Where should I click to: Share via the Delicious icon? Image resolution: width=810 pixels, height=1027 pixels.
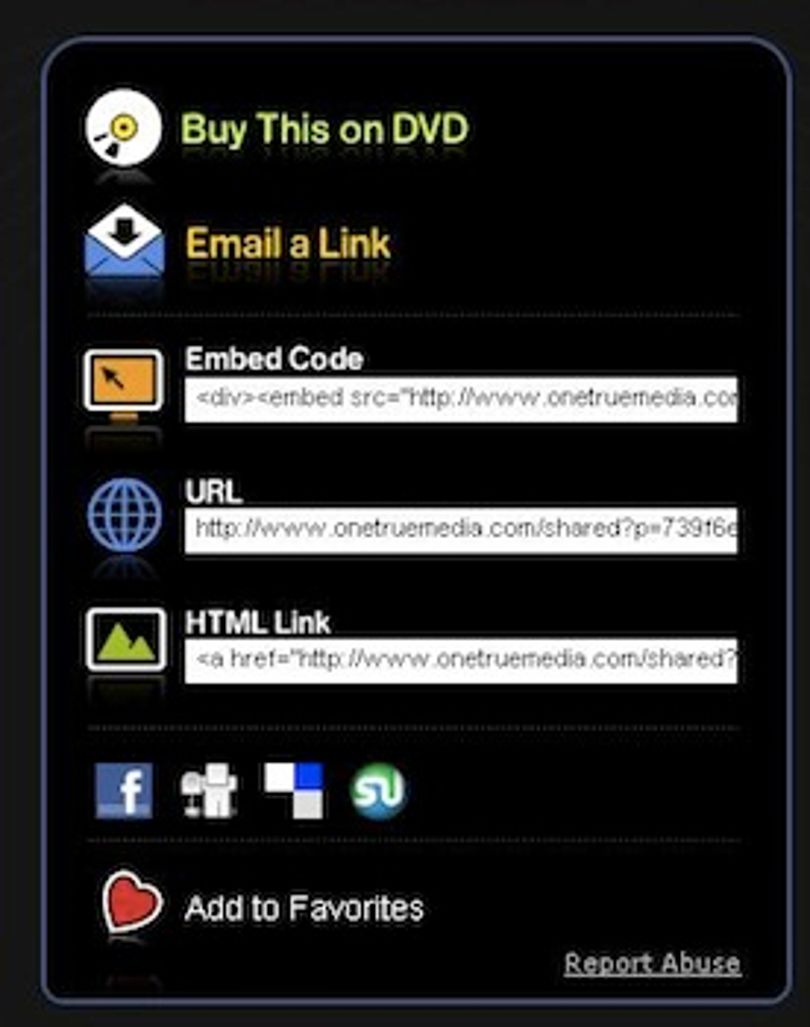pos(294,791)
